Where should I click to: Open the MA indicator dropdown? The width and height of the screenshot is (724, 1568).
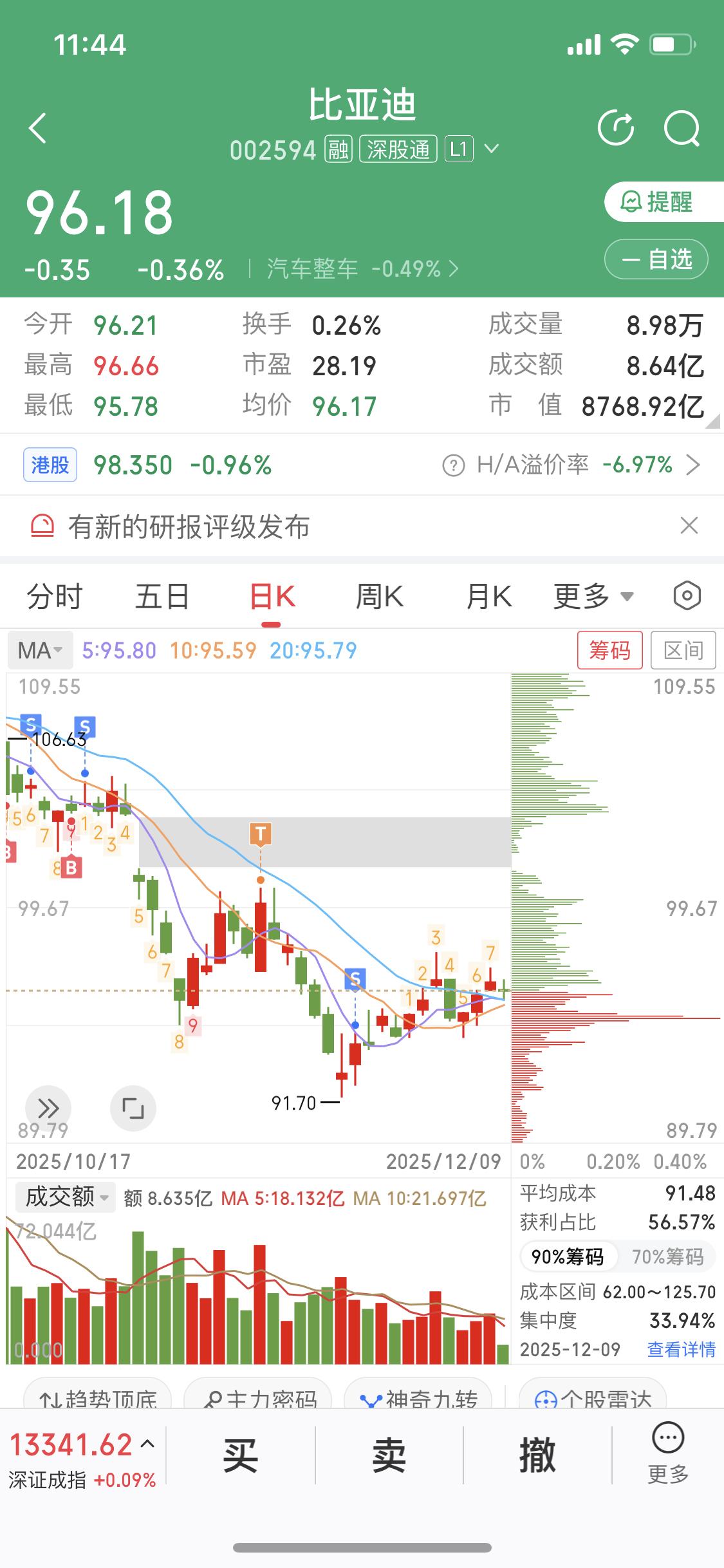40,650
